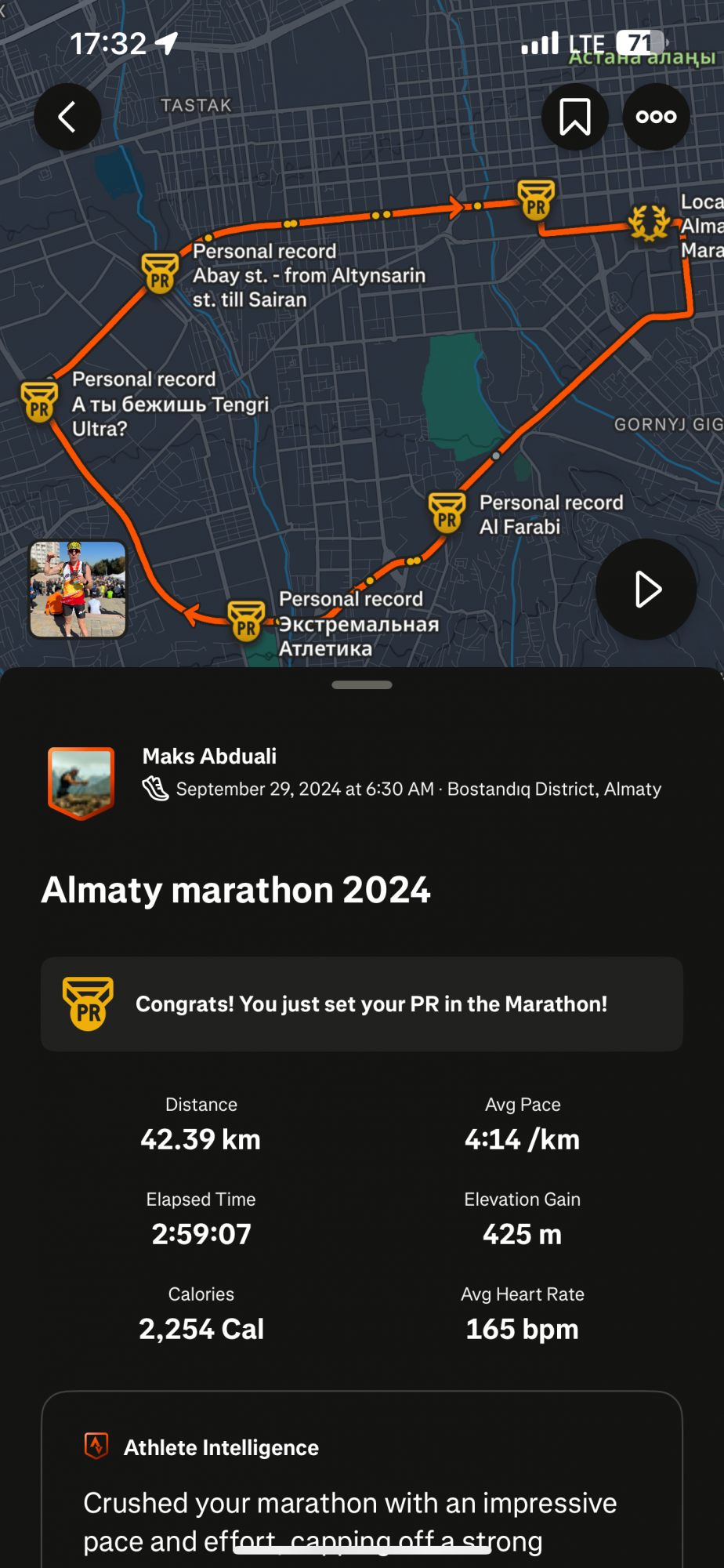
Task: Open the activity photo thumbnail
Action: (78, 589)
